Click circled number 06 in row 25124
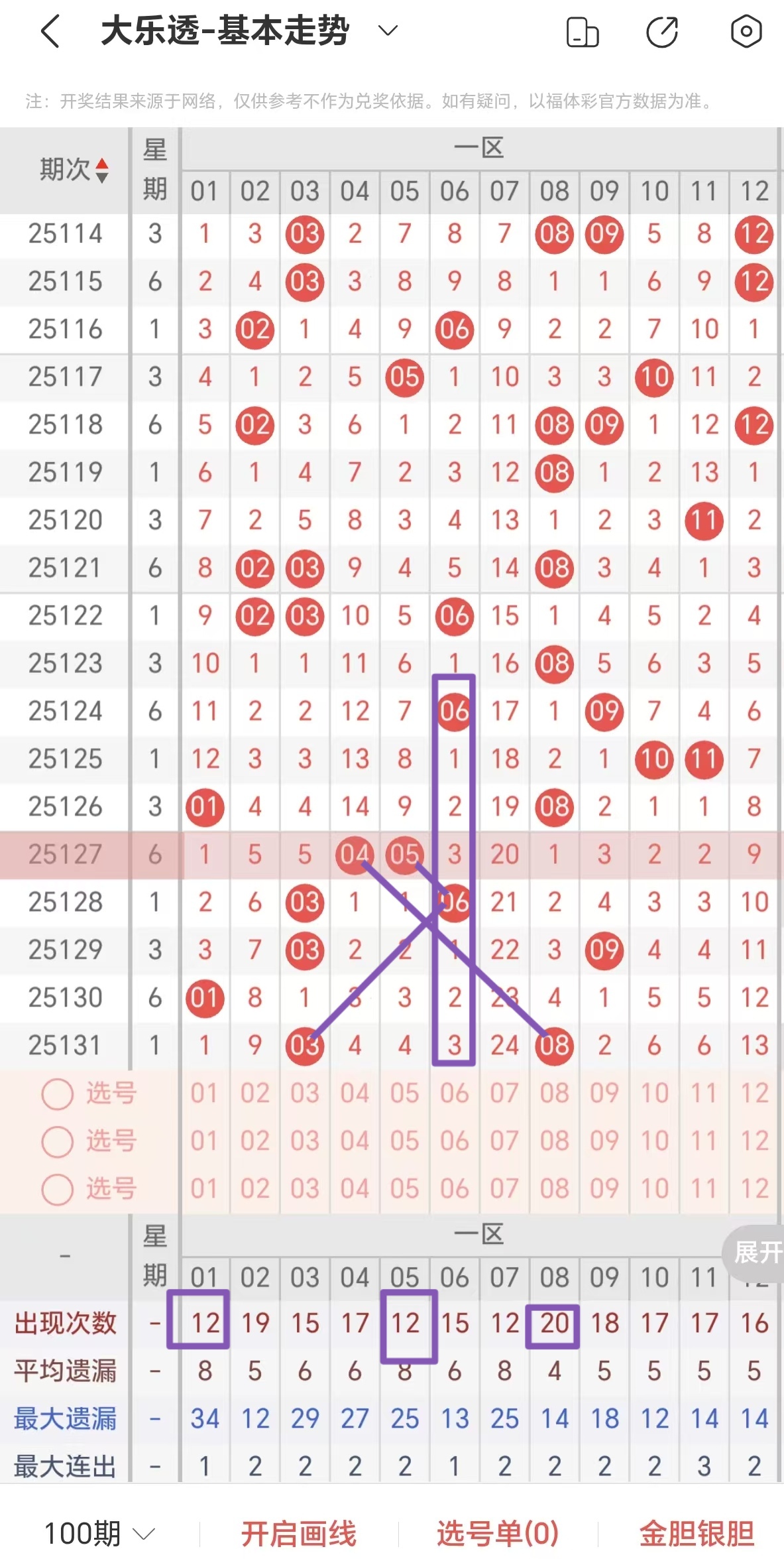Screen dimensions: 784x1559 tap(454, 712)
